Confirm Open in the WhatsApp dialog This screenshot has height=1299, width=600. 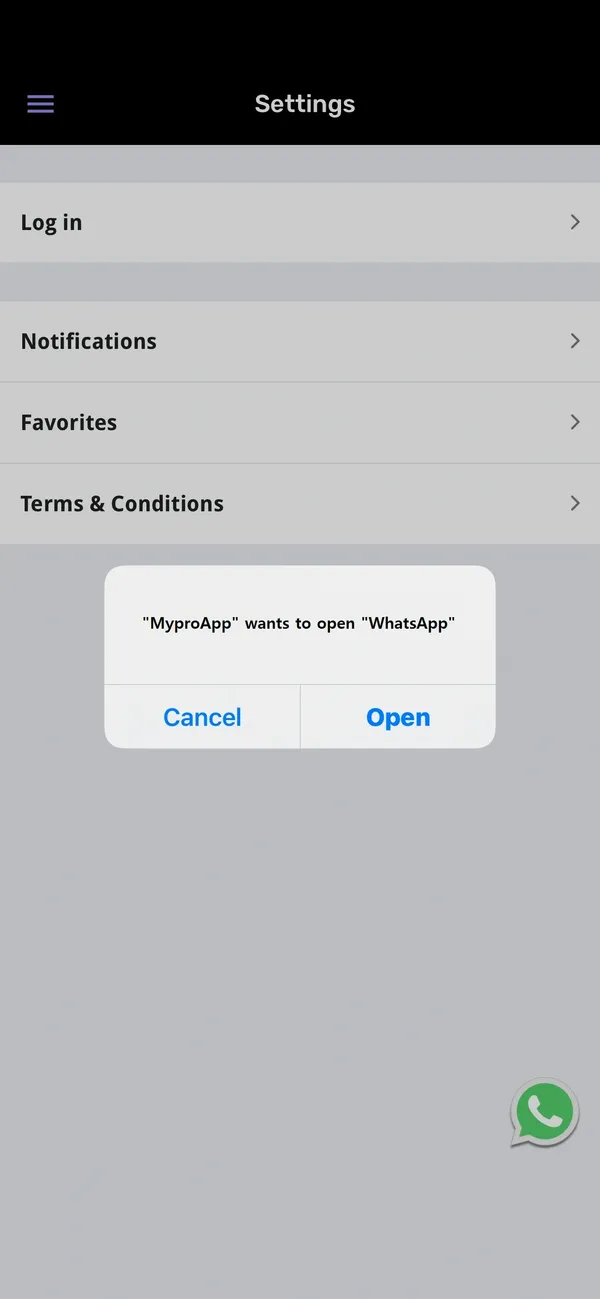(x=398, y=717)
